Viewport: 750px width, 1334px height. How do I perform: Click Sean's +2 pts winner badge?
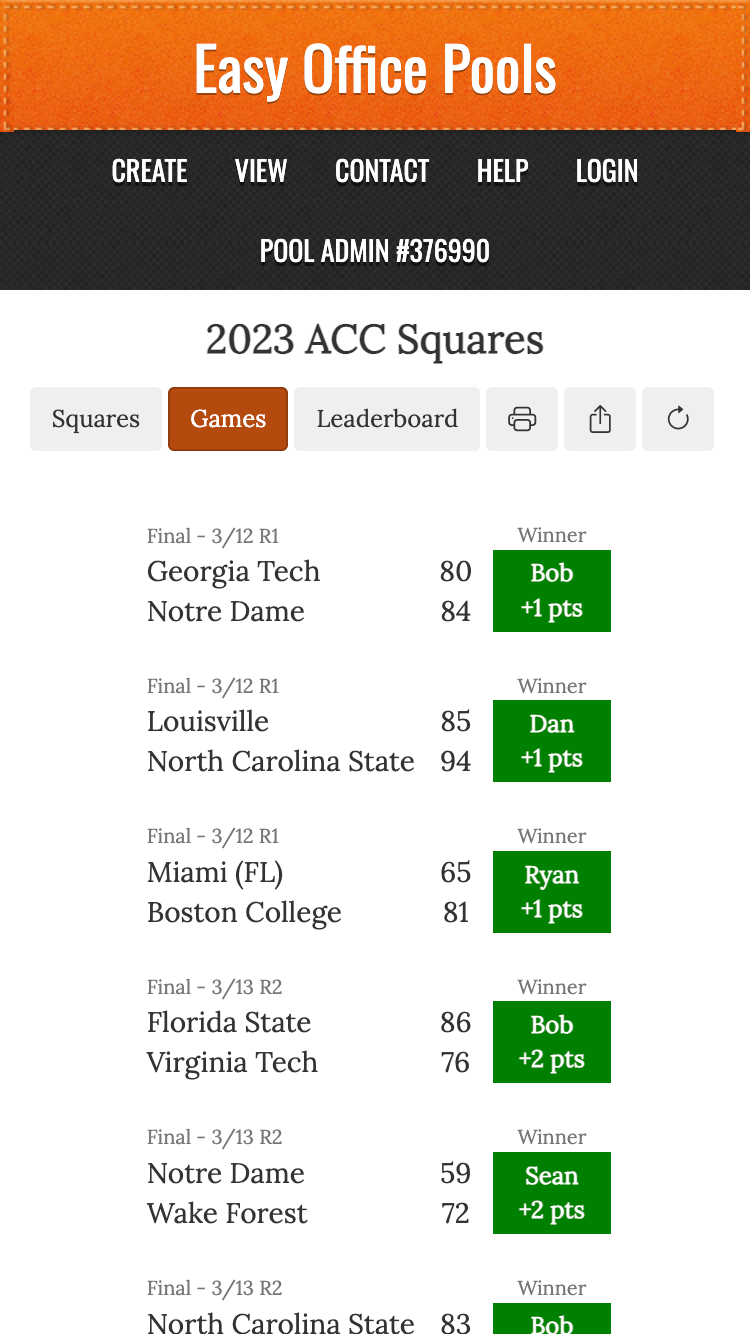[551, 1192]
